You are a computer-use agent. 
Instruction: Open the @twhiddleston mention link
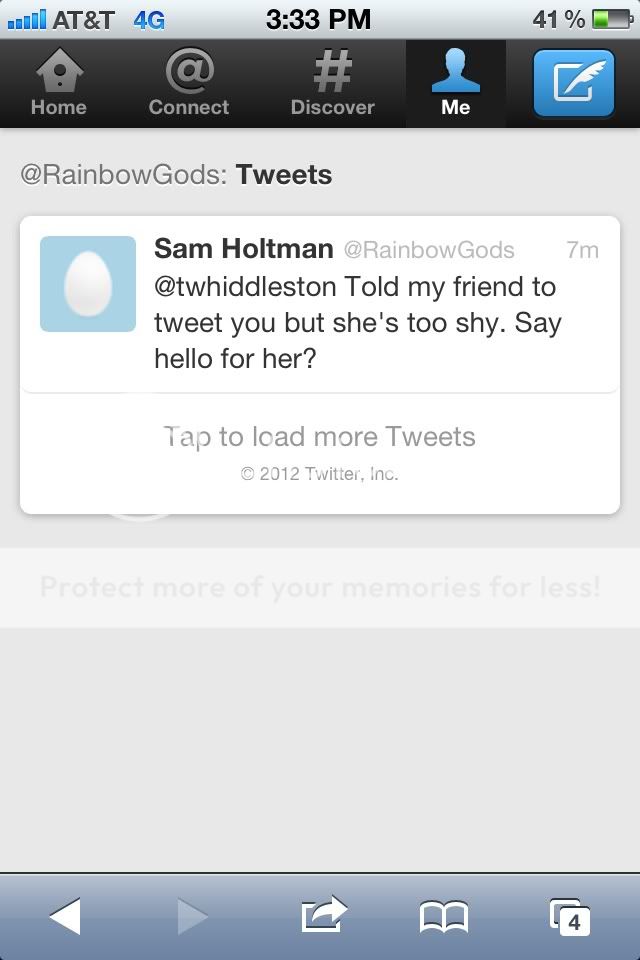pos(245,287)
